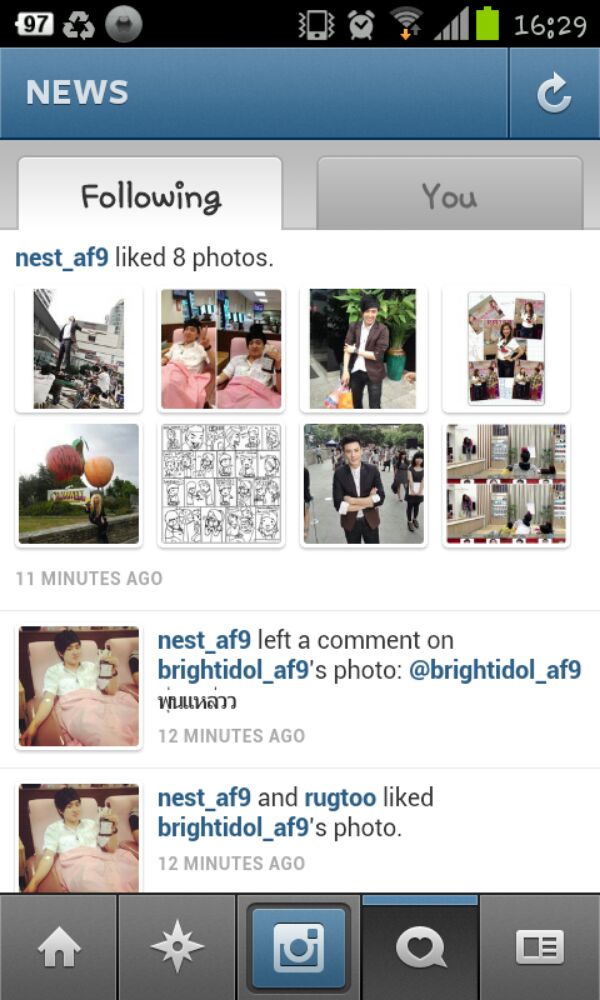Open the liked two-panel pink blanket photo
Viewport: 600px width, 1000px height.
tap(221, 349)
